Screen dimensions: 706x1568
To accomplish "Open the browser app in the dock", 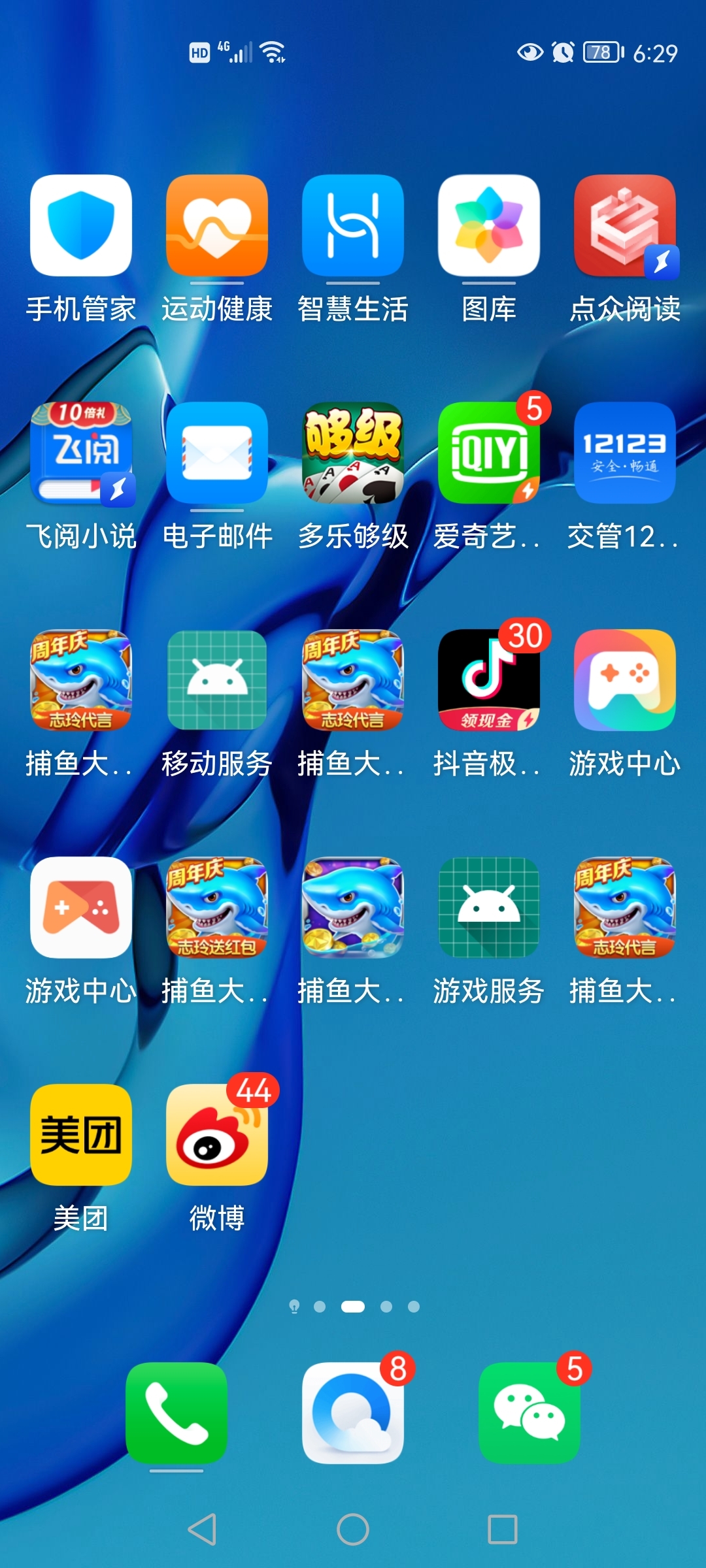I will pos(353,1414).
